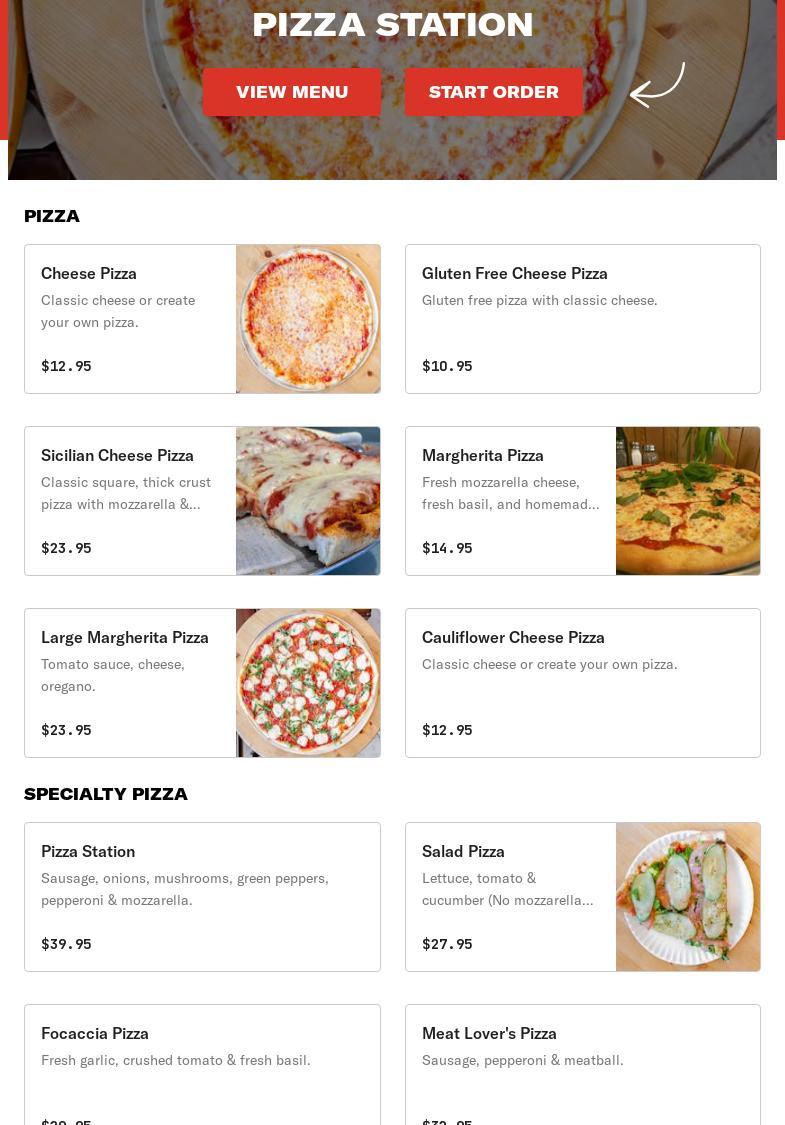Open Focaccia Pizza item
785x1125 pixels.
[x=202, y=1065]
